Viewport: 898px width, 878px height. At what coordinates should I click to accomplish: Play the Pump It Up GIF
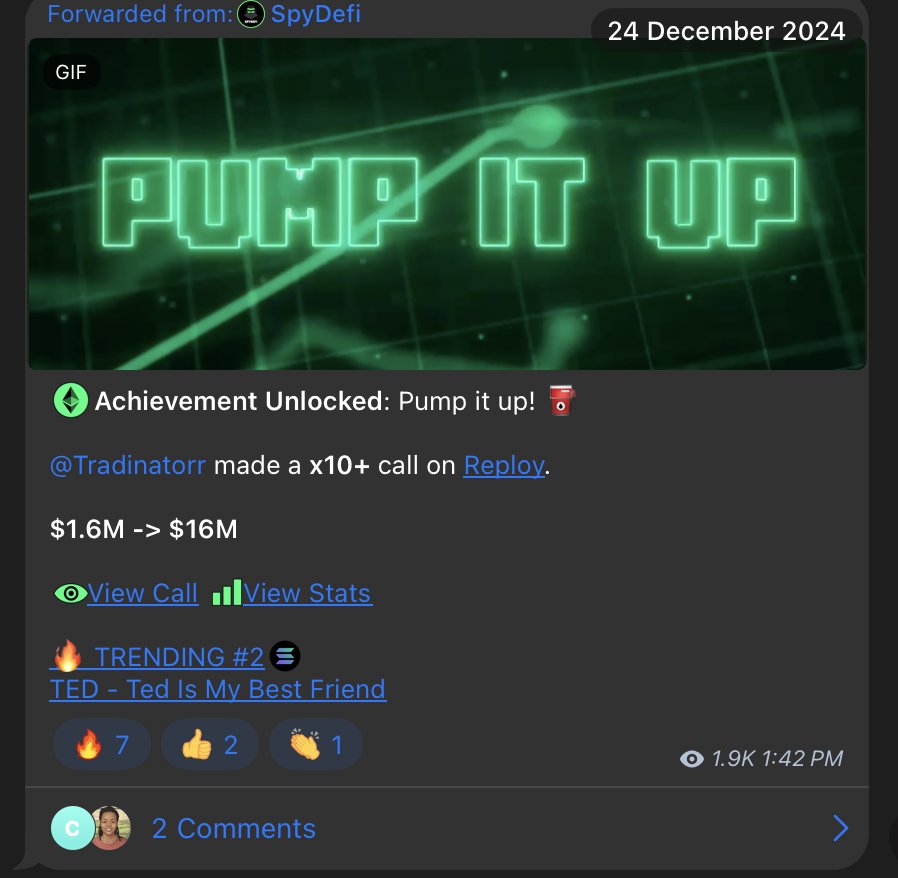click(446, 204)
